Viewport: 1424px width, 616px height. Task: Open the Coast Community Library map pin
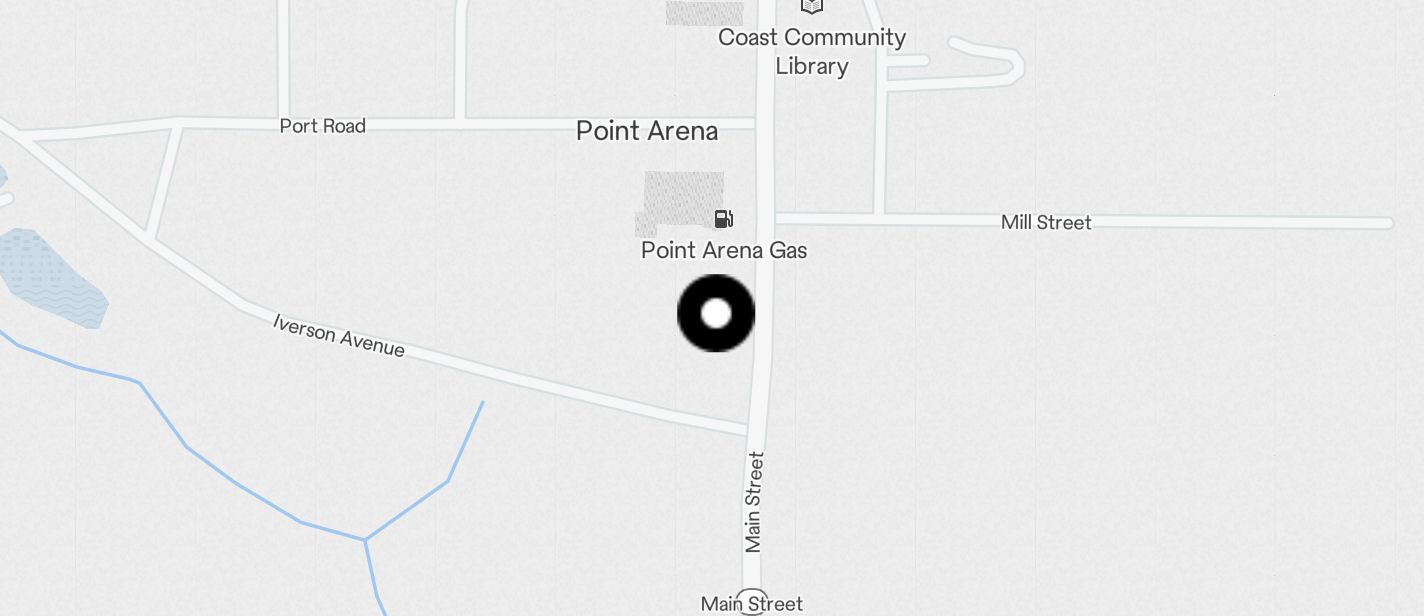point(812,6)
